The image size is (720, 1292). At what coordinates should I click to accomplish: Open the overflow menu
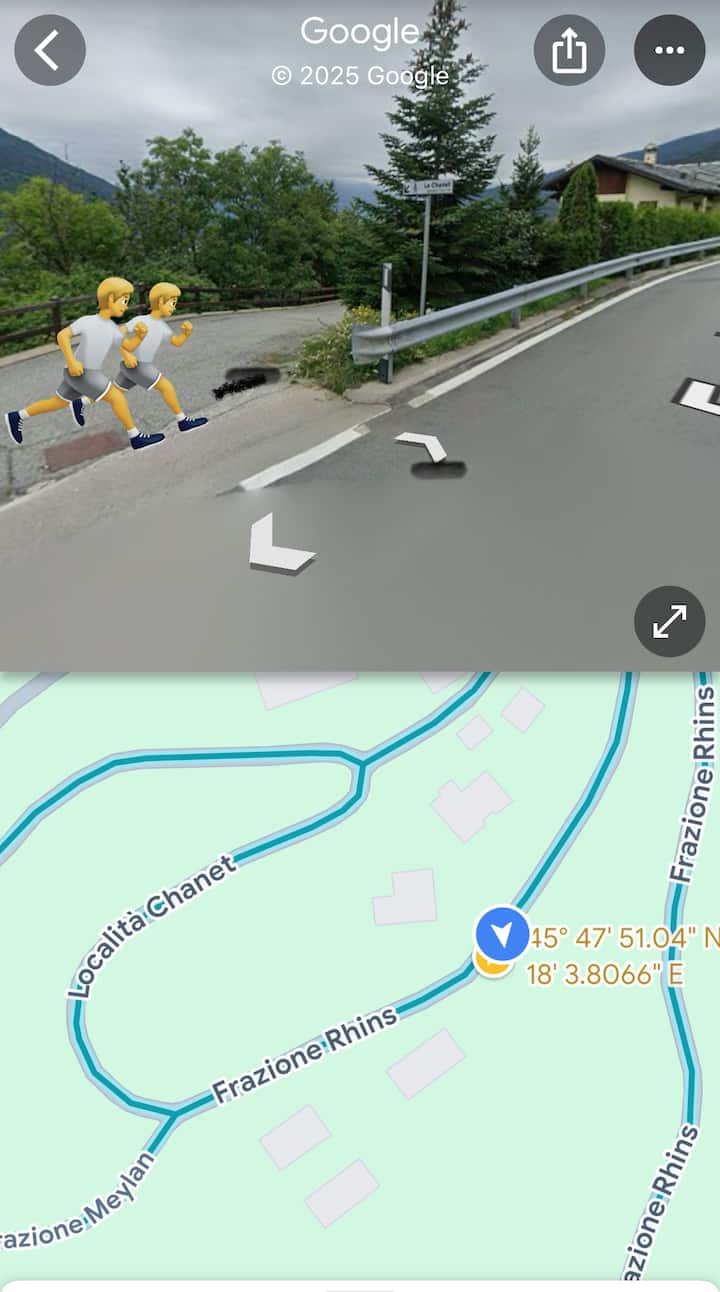coord(669,50)
